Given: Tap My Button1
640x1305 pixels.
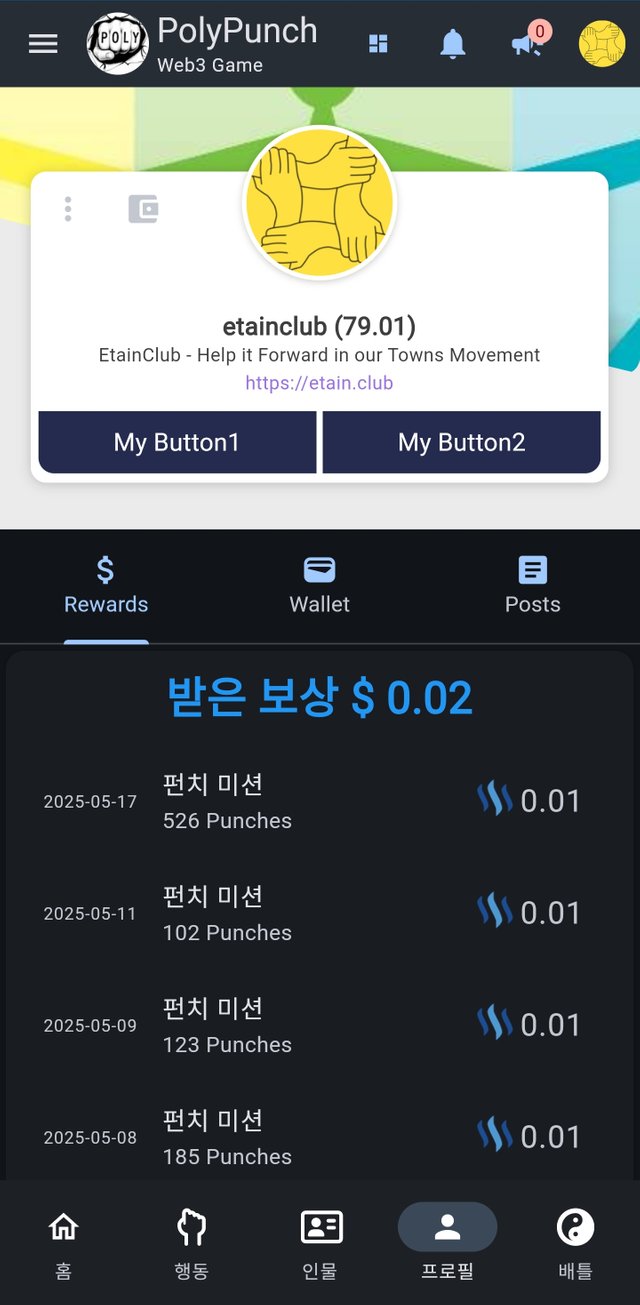Looking at the screenshot, I should (x=177, y=442).
